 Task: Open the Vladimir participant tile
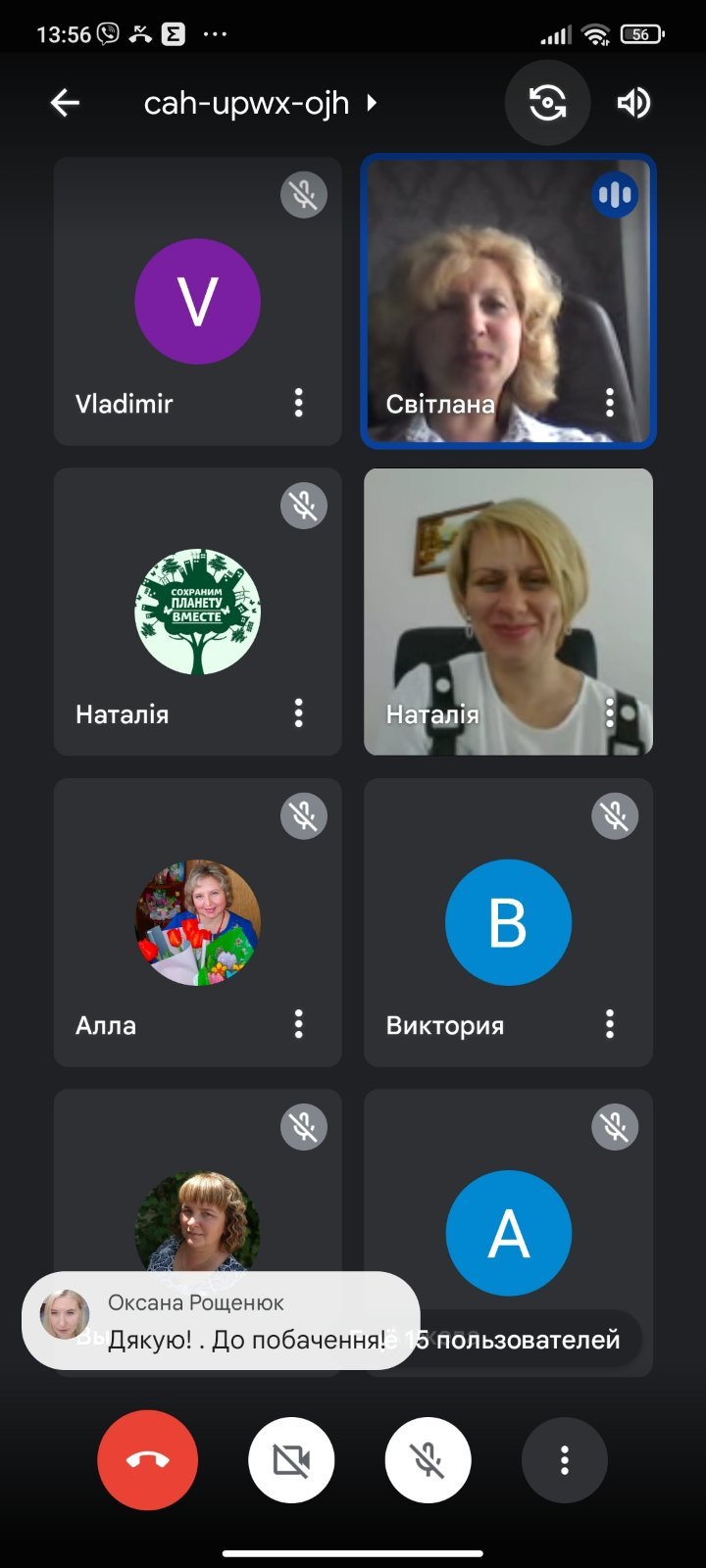[197, 301]
